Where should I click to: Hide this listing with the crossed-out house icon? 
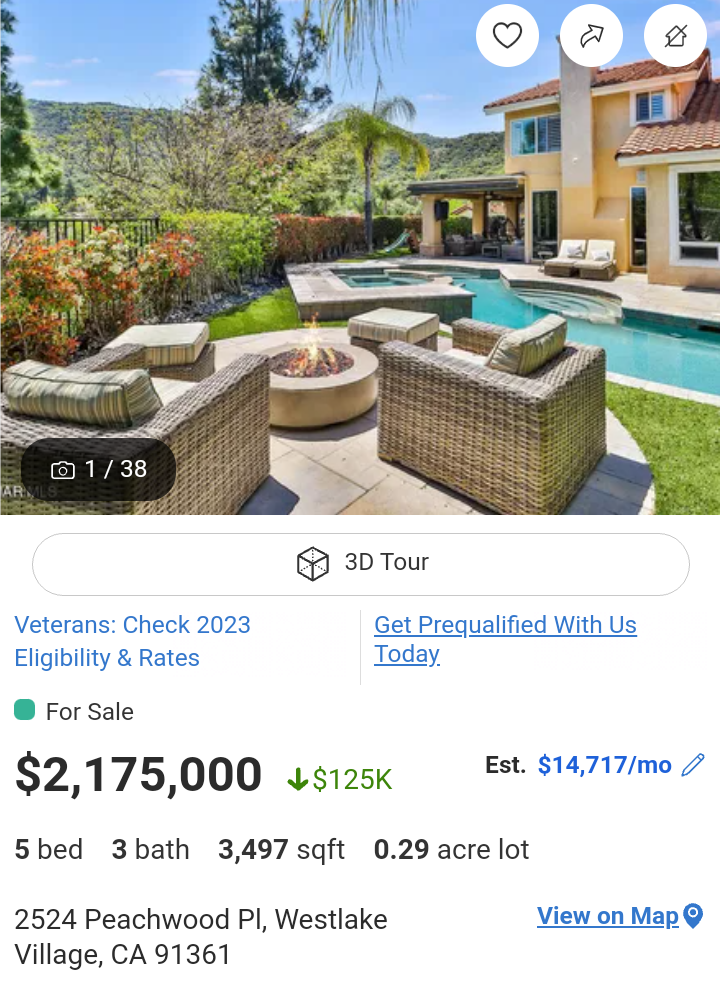click(675, 37)
